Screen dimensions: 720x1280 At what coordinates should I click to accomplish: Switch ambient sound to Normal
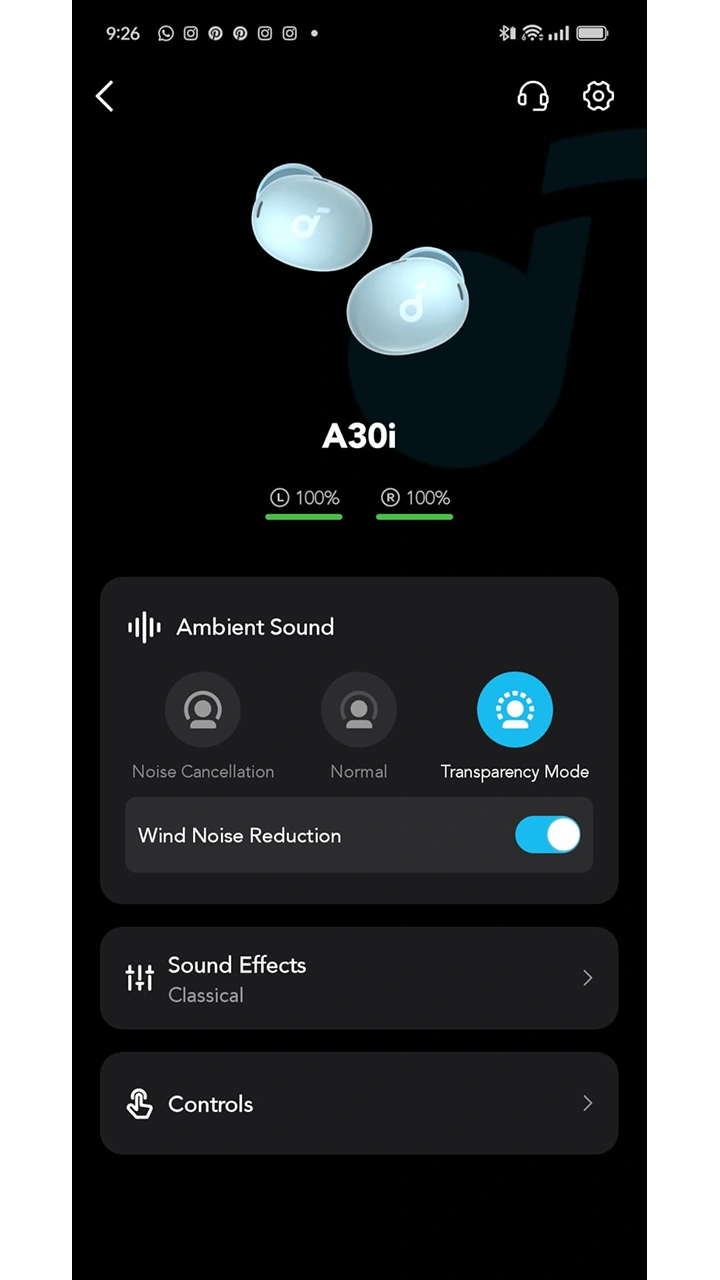click(359, 710)
